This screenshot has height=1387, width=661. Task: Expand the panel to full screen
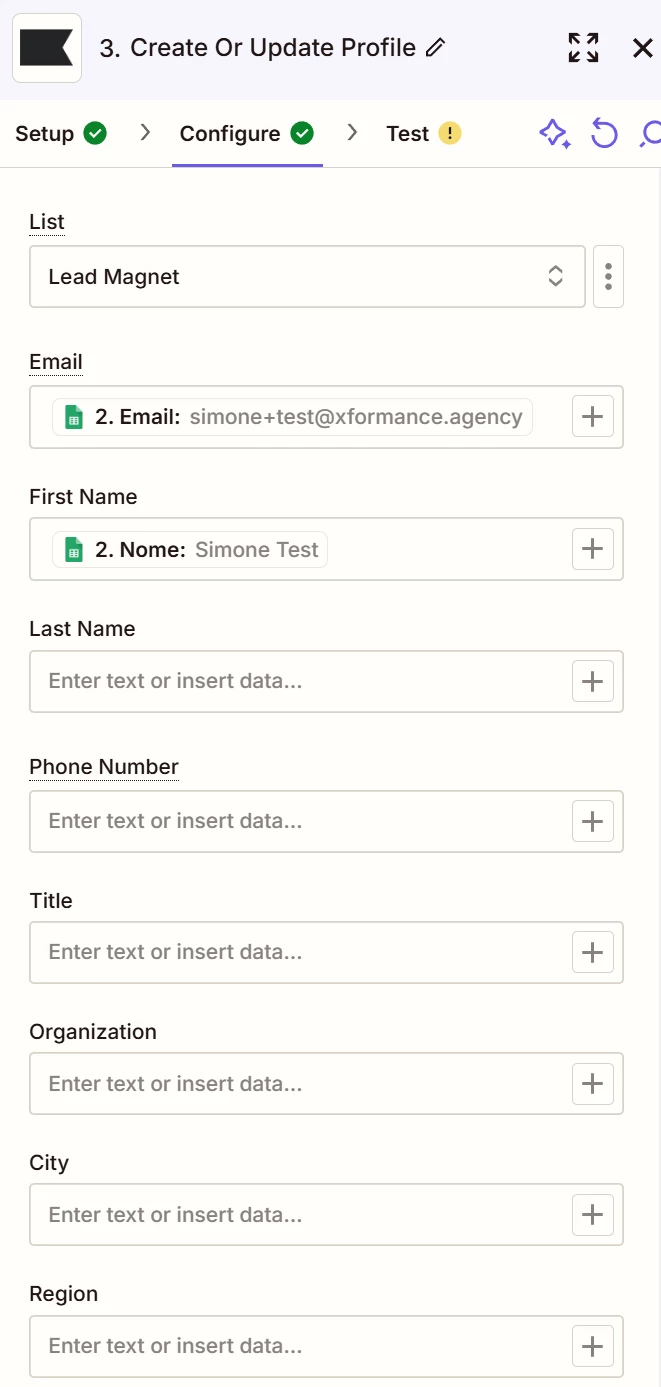583,47
